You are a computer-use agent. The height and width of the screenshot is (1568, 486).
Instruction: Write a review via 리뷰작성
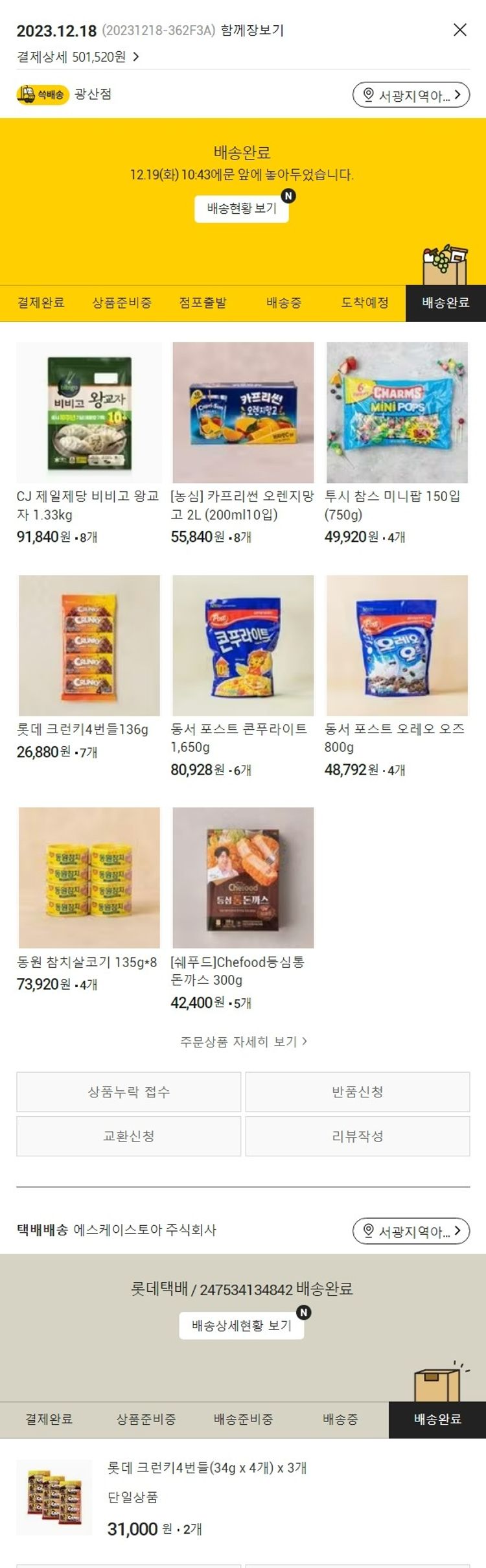tap(358, 1136)
